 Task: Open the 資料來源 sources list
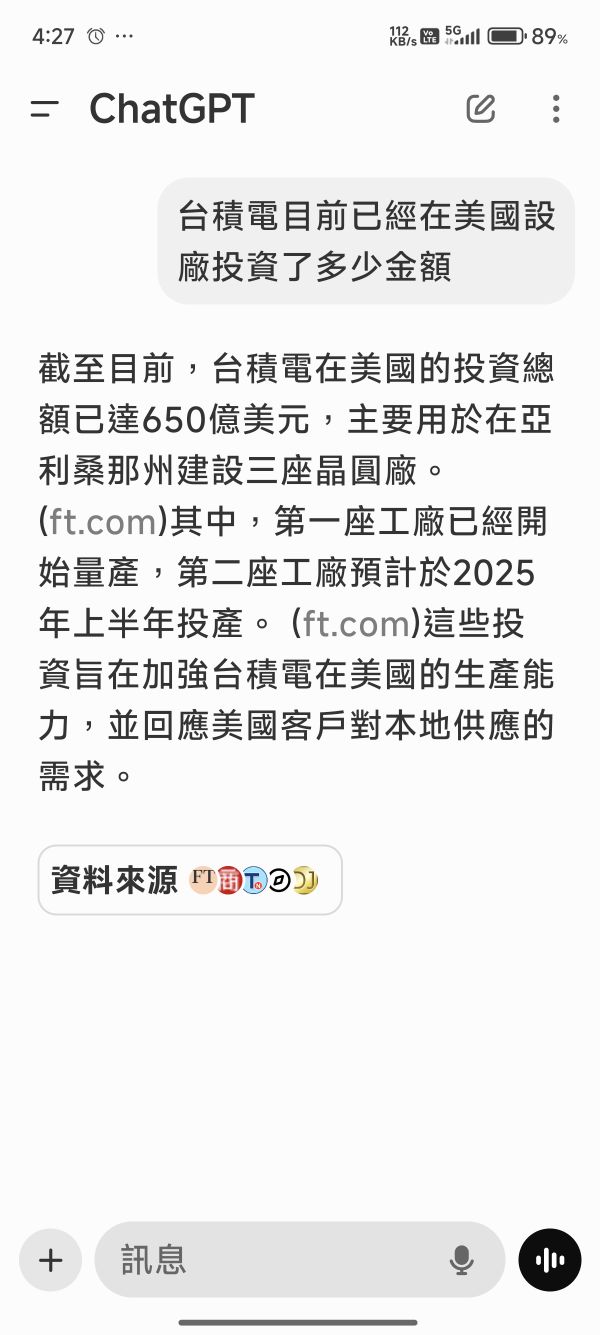click(190, 880)
